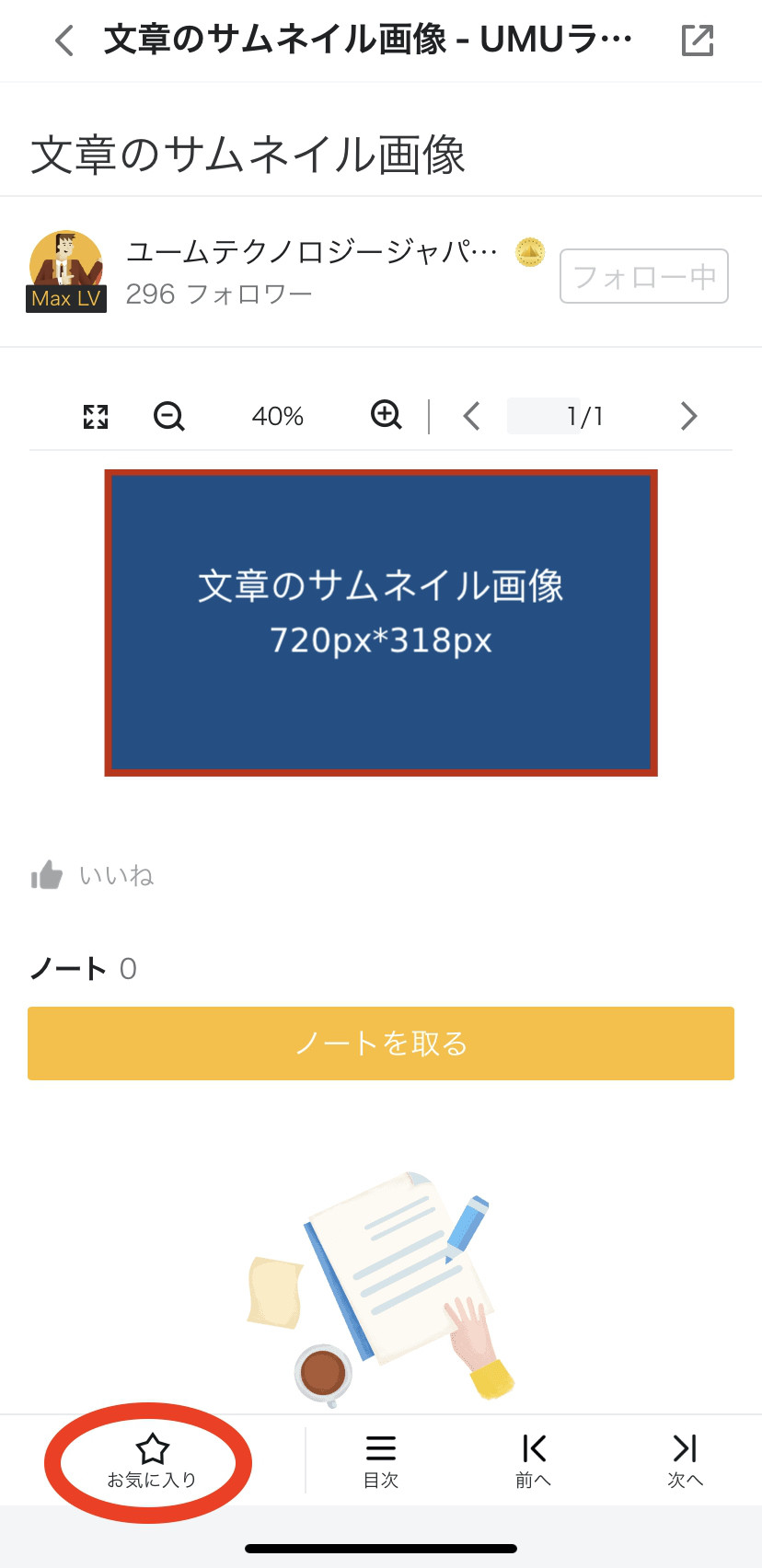Tap the フォロー中 button
Viewport: 762px width, 1568px height.
pyautogui.click(x=643, y=276)
